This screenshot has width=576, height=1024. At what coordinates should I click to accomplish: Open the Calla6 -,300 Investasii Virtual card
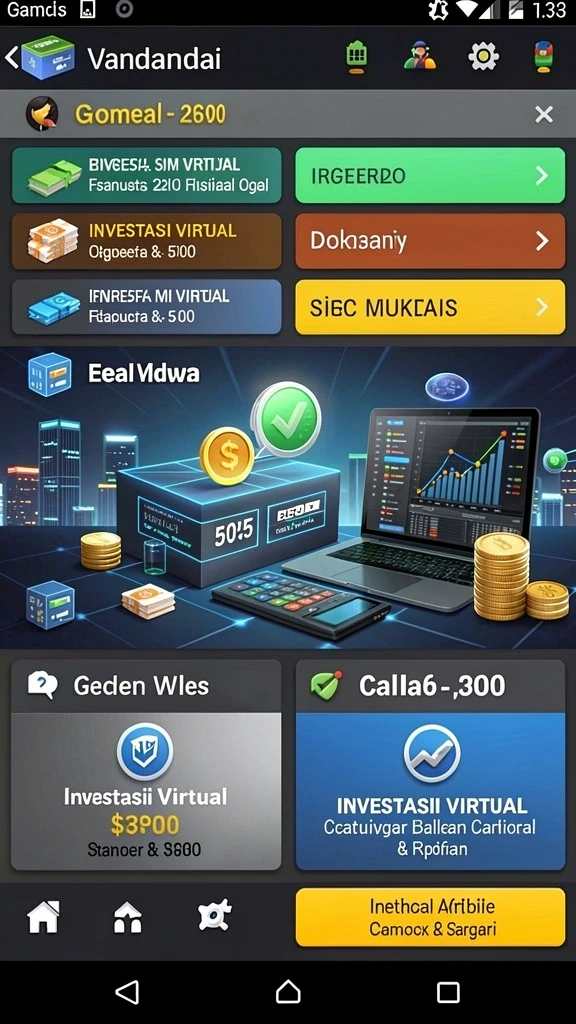coord(430,765)
